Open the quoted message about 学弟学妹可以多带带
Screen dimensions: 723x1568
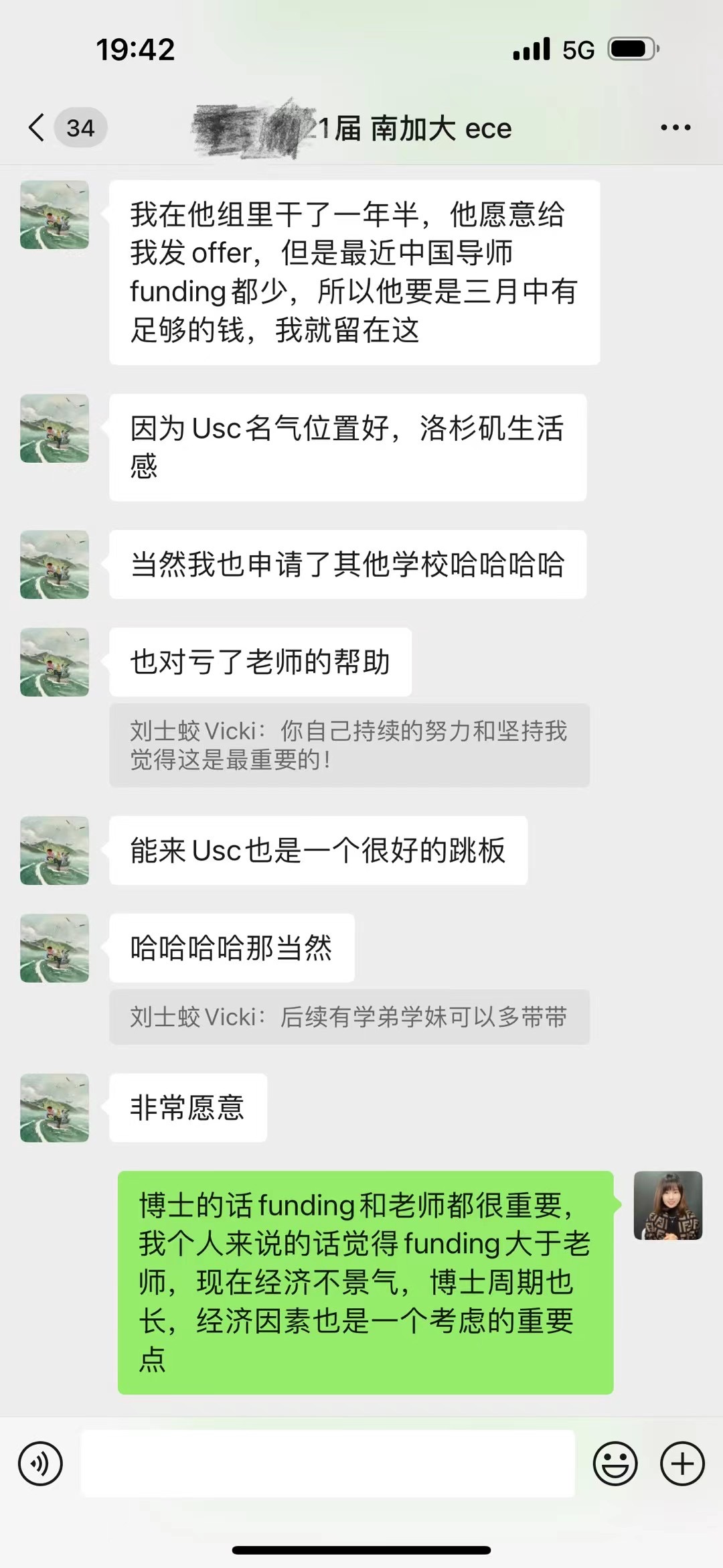(349, 1017)
